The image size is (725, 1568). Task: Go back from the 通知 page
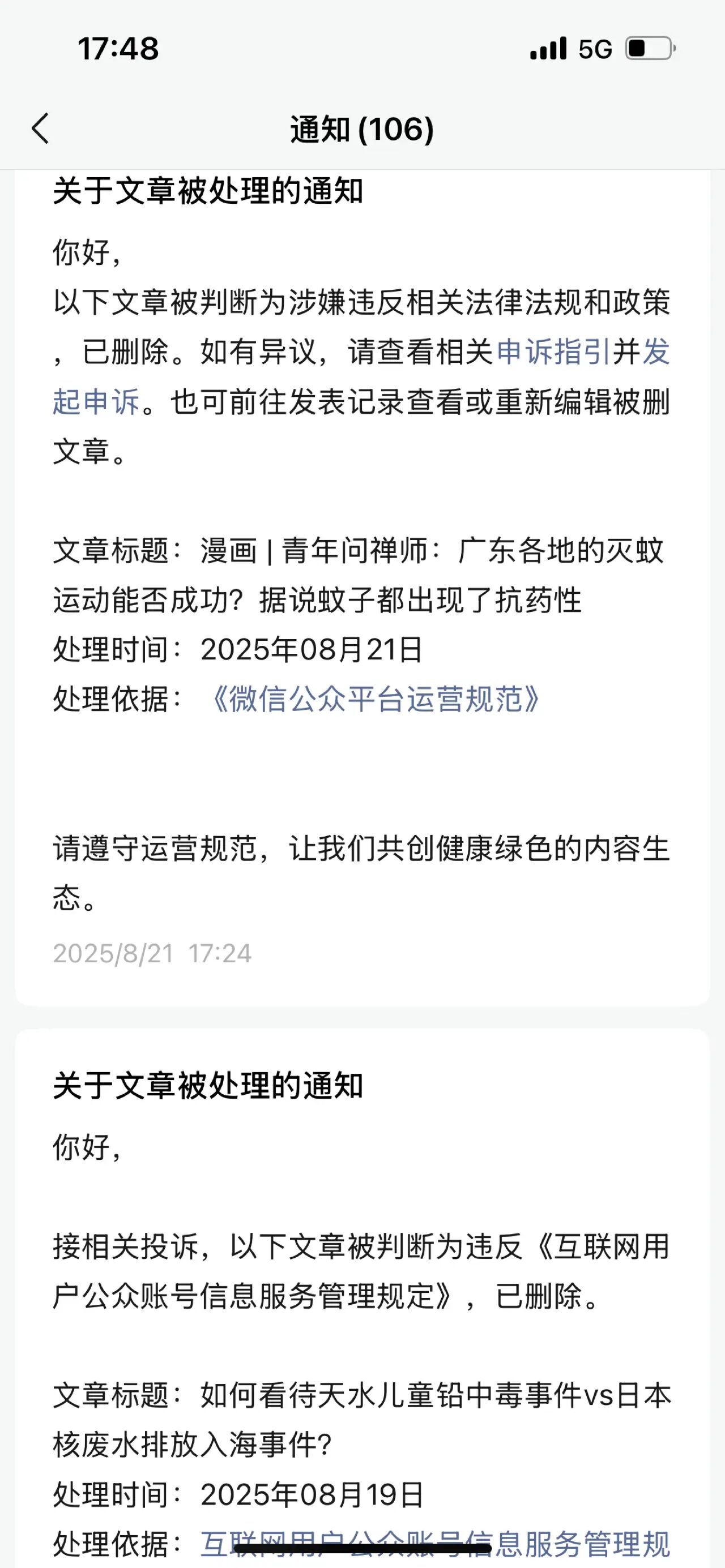(40, 129)
